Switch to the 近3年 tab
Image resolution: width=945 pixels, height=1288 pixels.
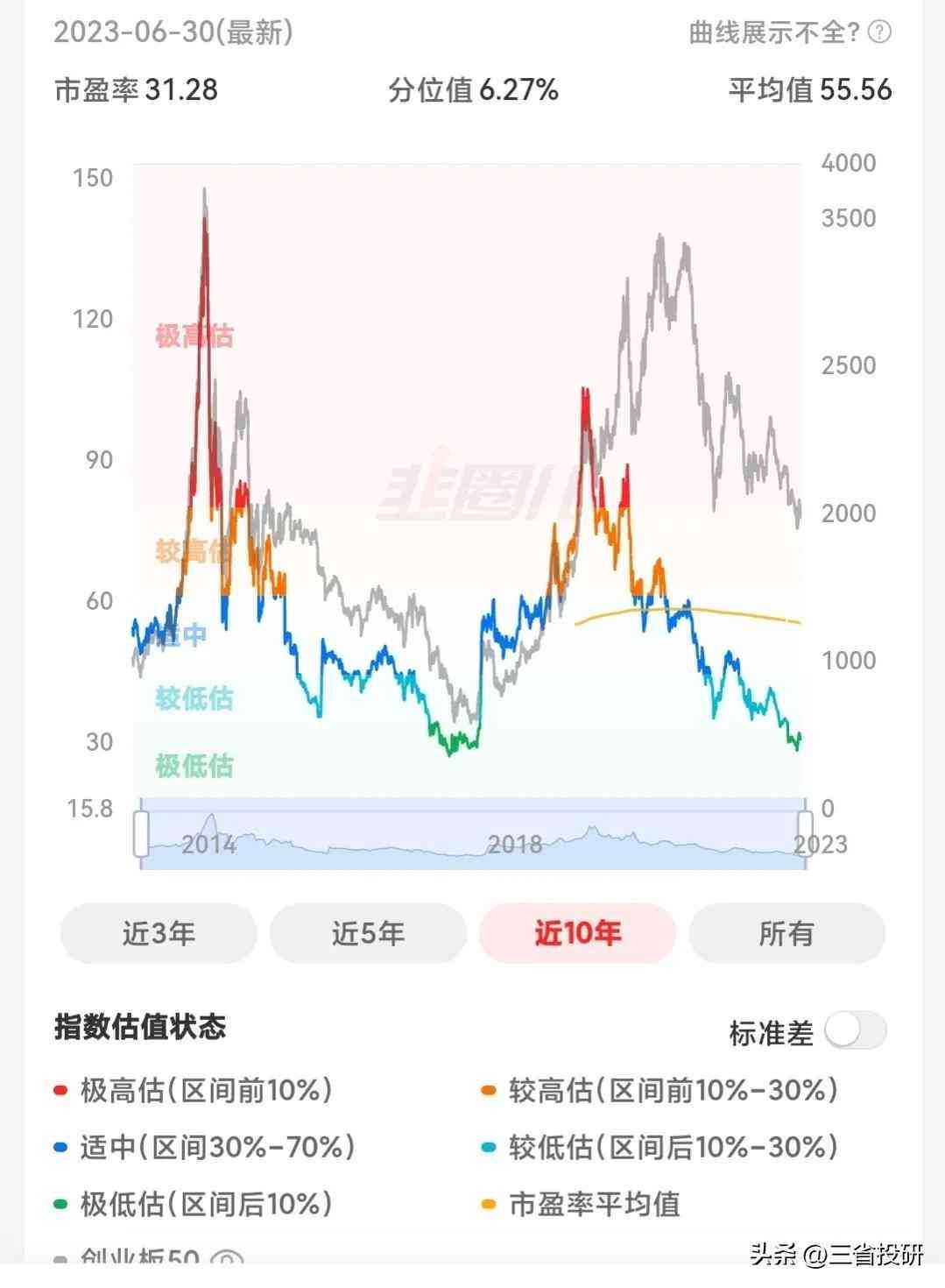(x=156, y=934)
